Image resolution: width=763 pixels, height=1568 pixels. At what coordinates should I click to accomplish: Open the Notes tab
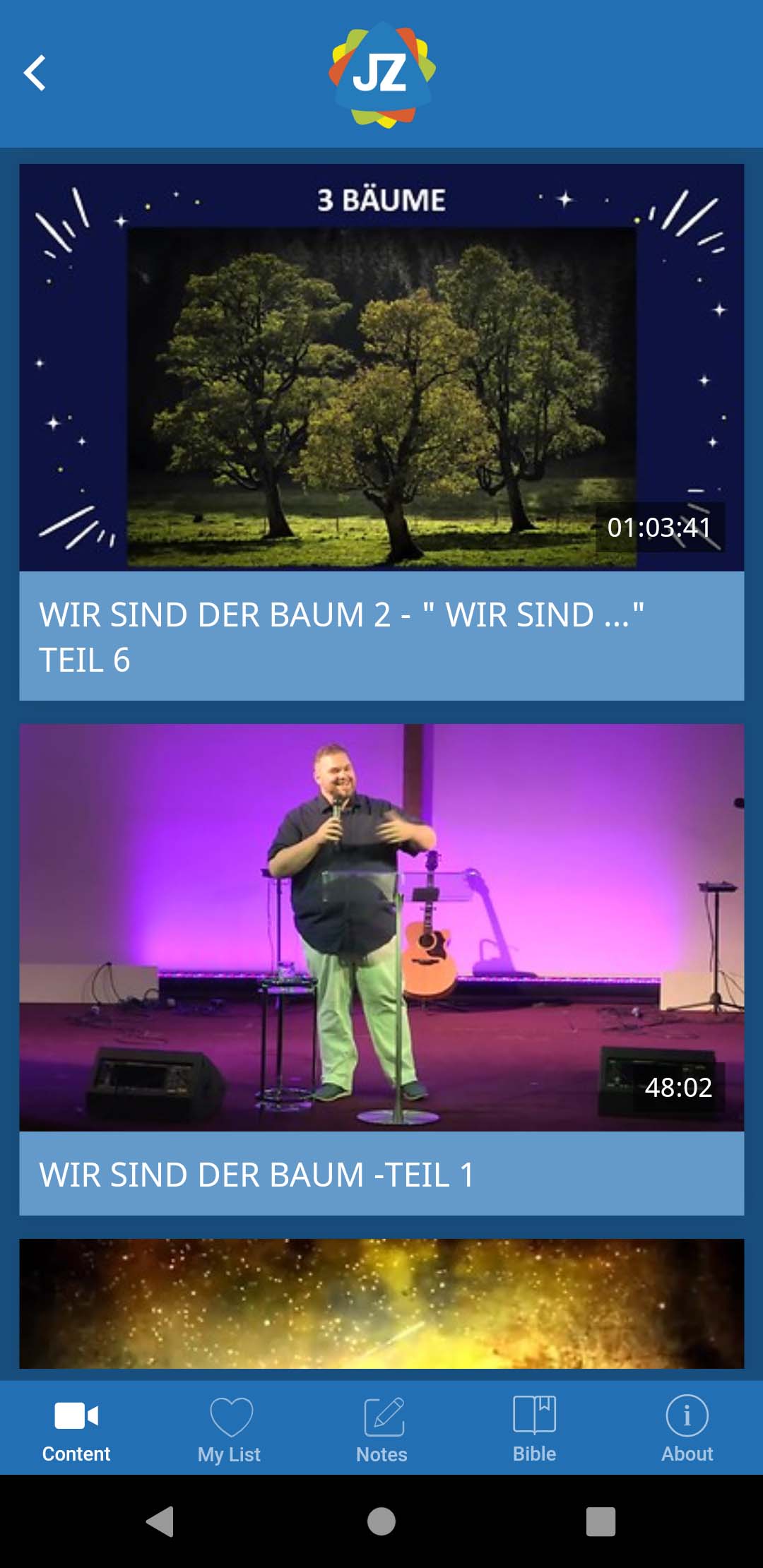(381, 1428)
